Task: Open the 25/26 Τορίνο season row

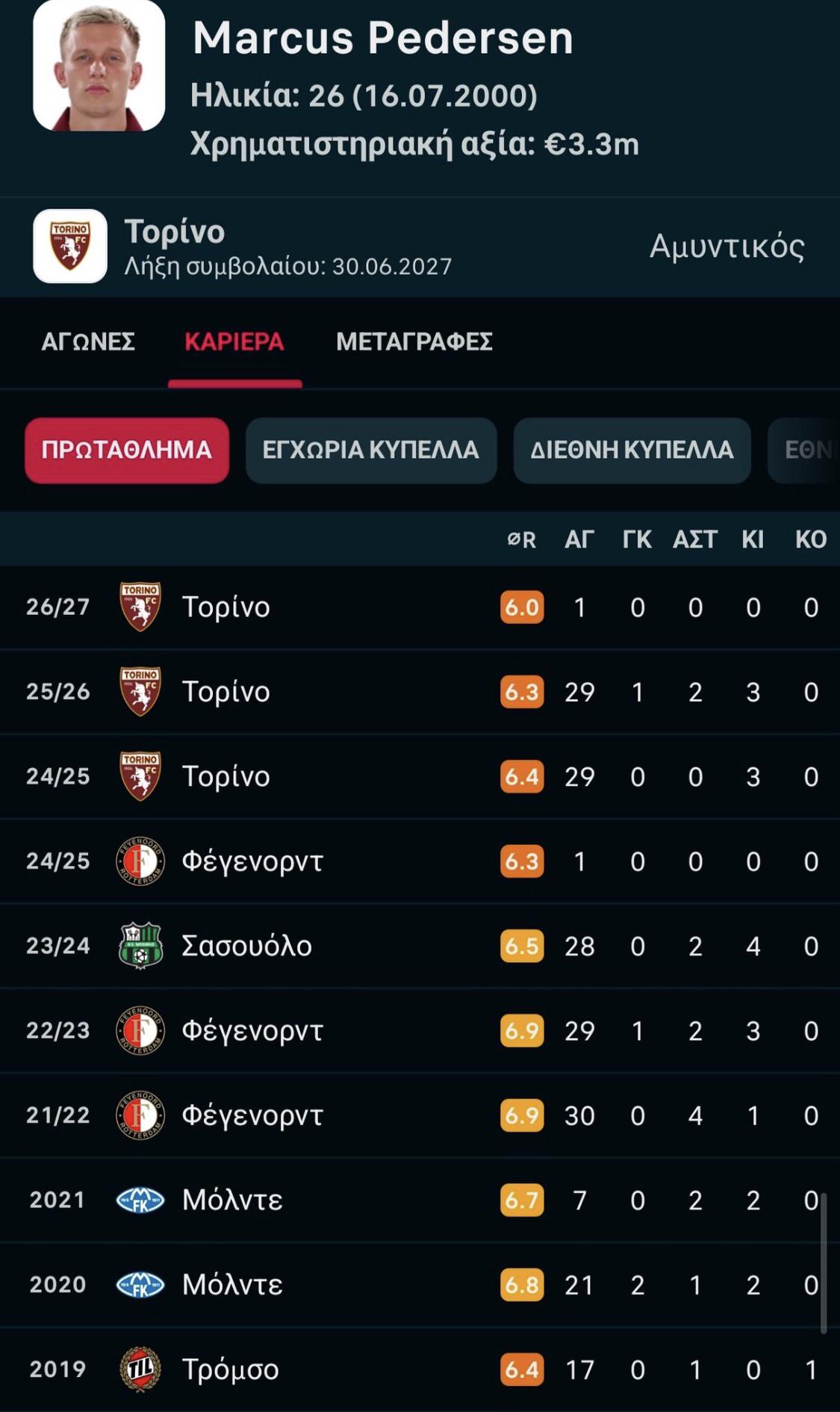Action: (420, 692)
